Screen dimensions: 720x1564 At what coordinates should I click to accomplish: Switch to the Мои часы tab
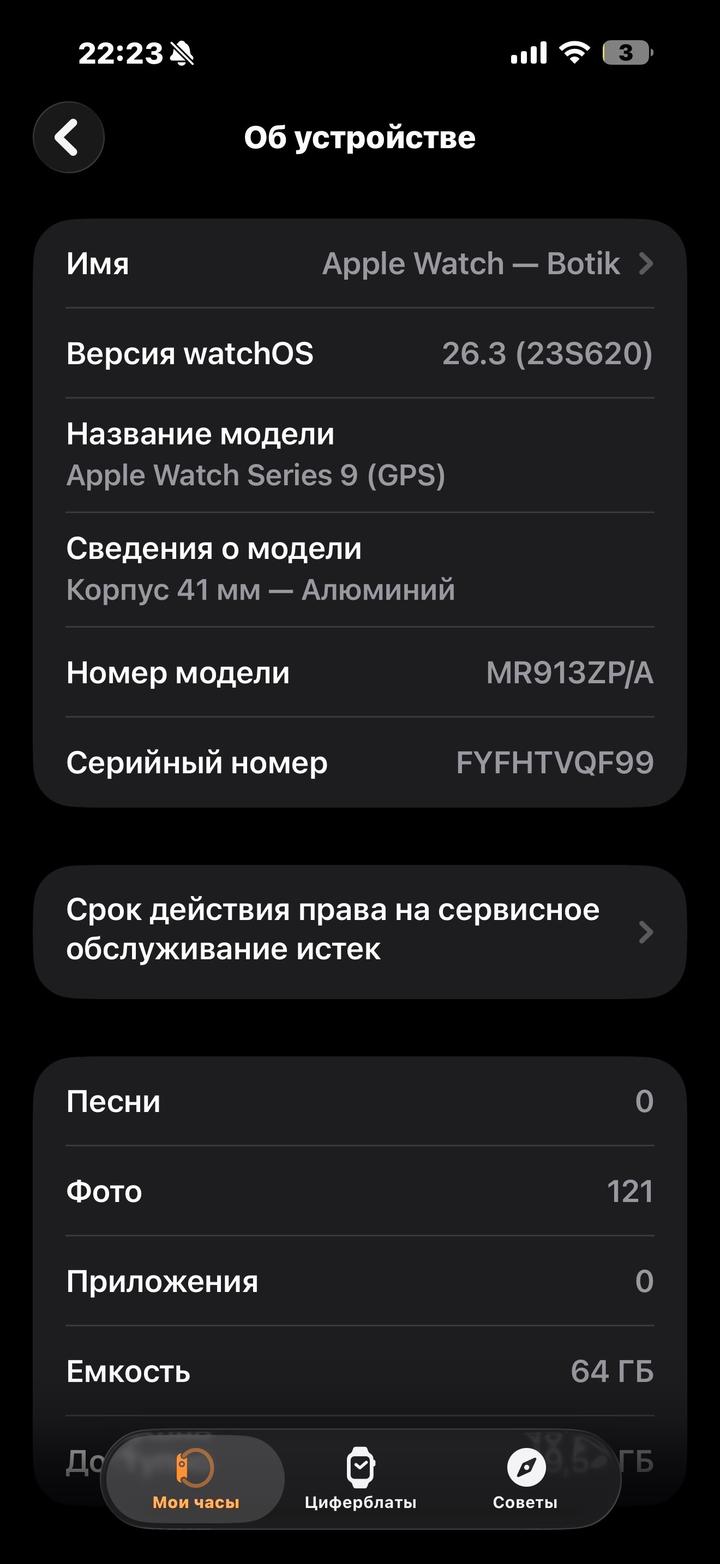pyautogui.click(x=195, y=1480)
